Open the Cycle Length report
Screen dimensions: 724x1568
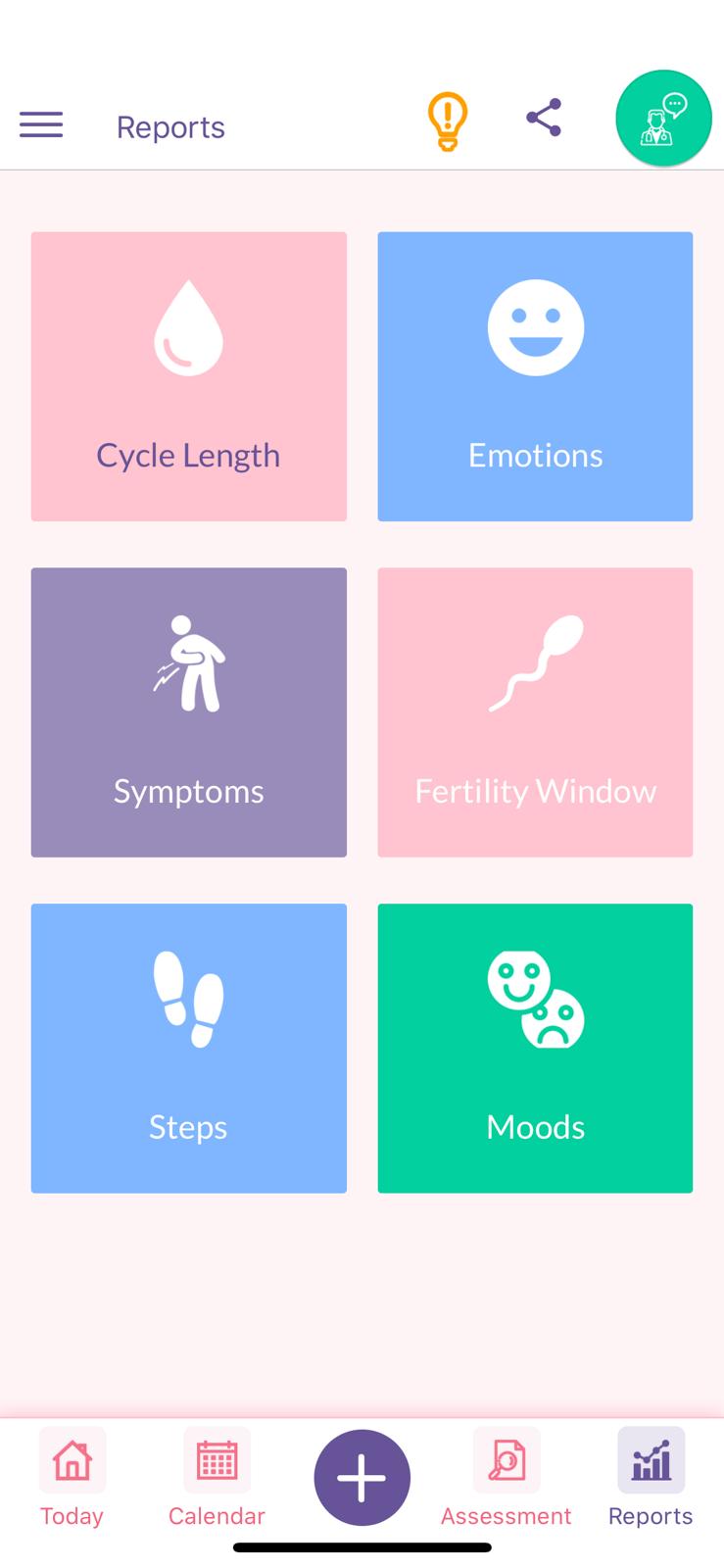pos(189,376)
